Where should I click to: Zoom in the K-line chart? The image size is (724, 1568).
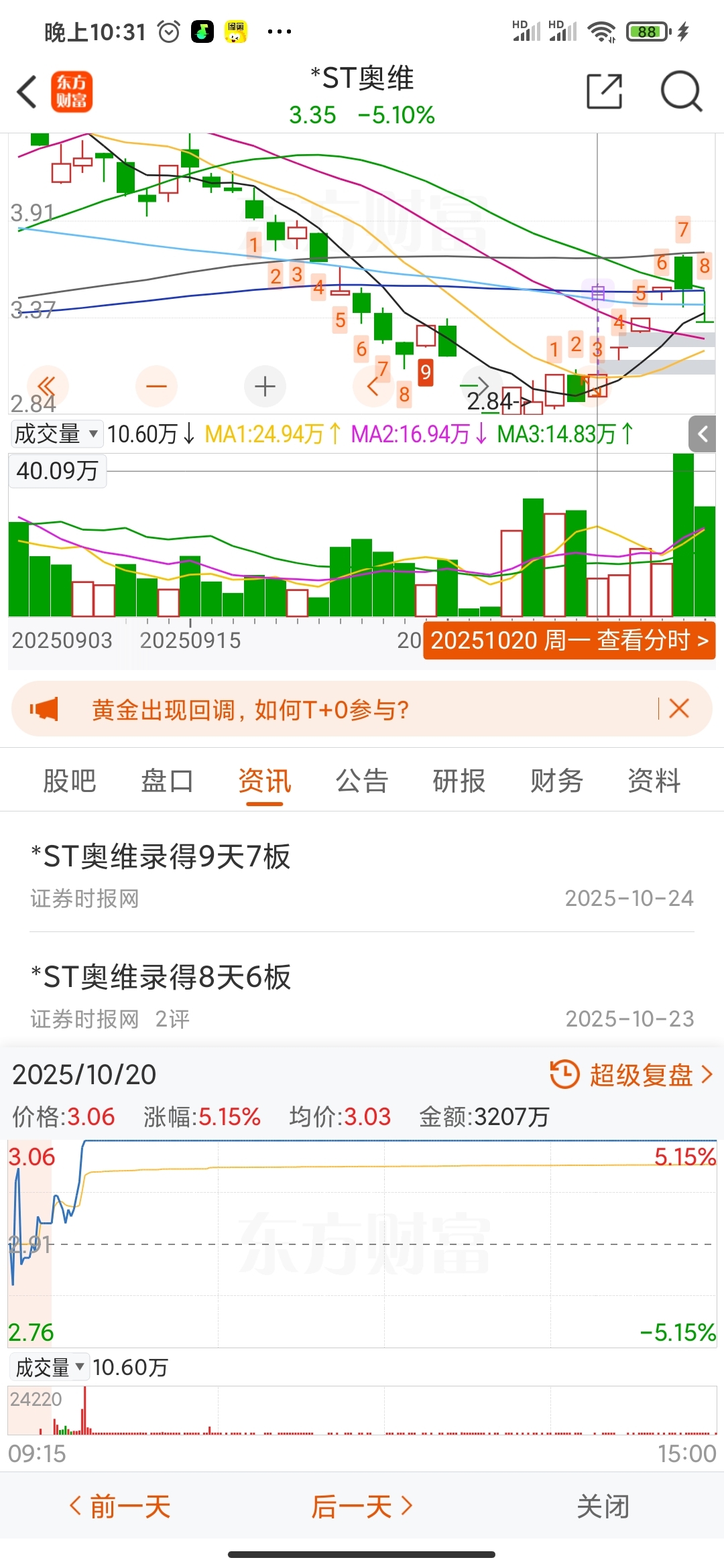click(265, 387)
